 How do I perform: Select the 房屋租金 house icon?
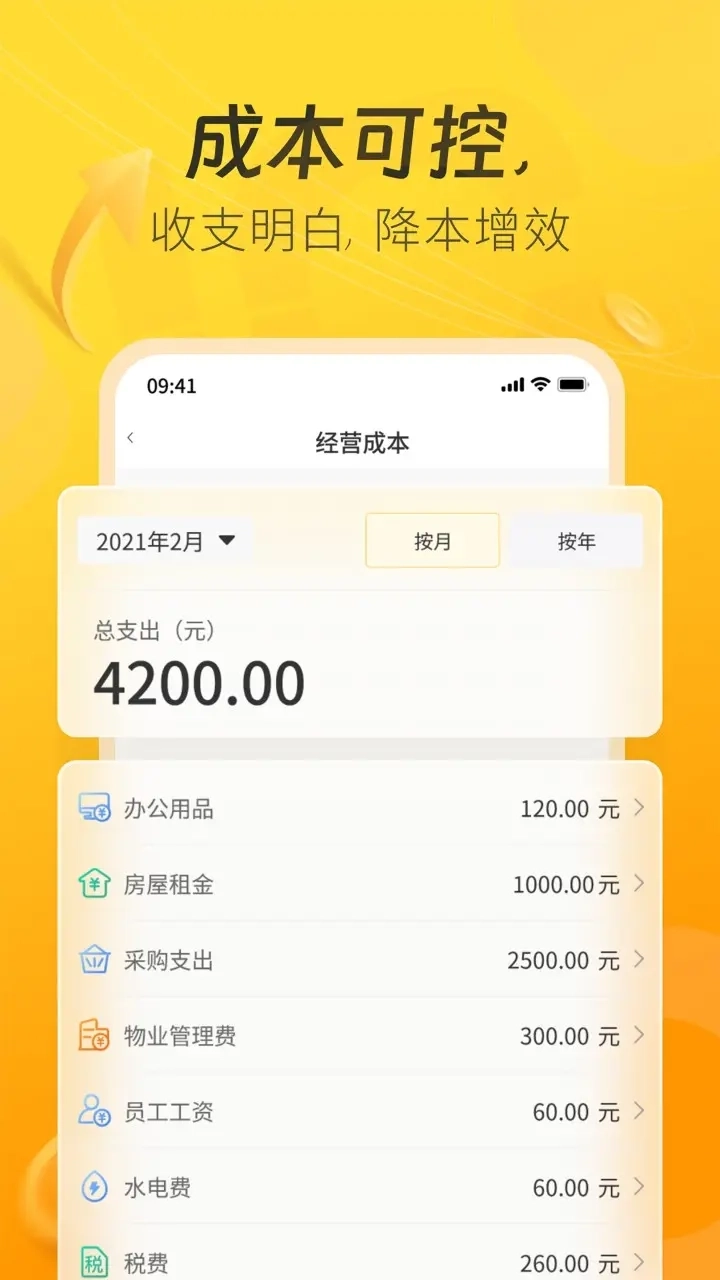93,884
